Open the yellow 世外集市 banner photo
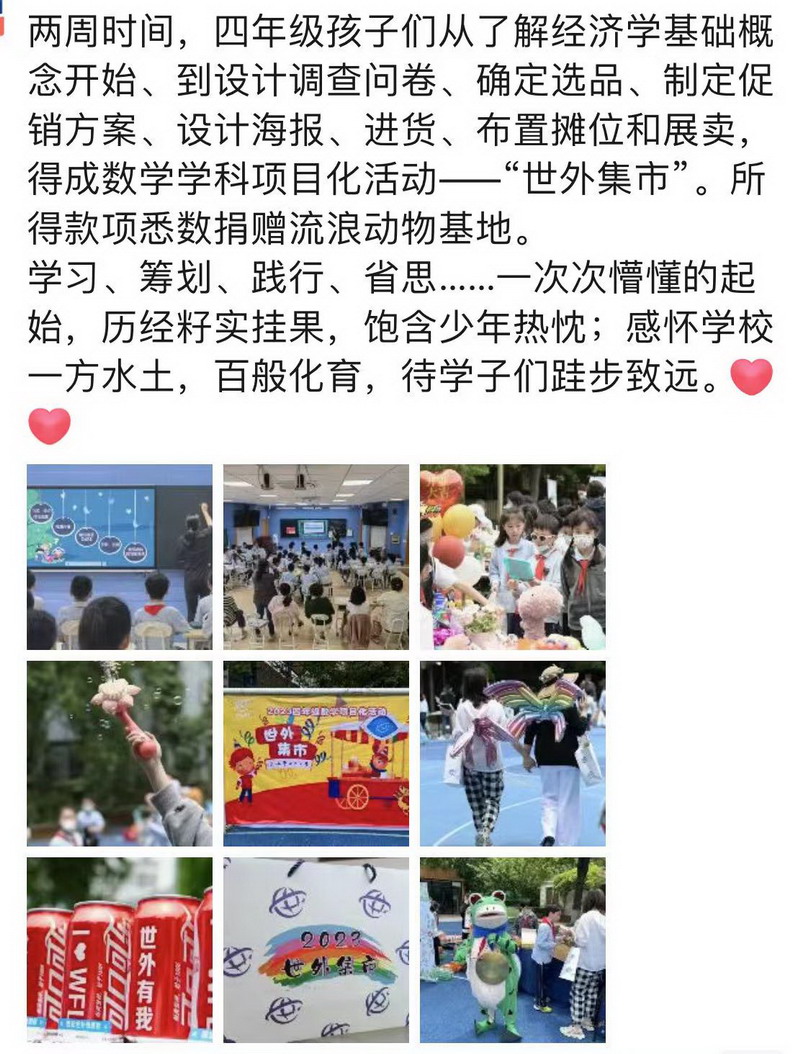The width and height of the screenshot is (800, 1054). point(316,753)
